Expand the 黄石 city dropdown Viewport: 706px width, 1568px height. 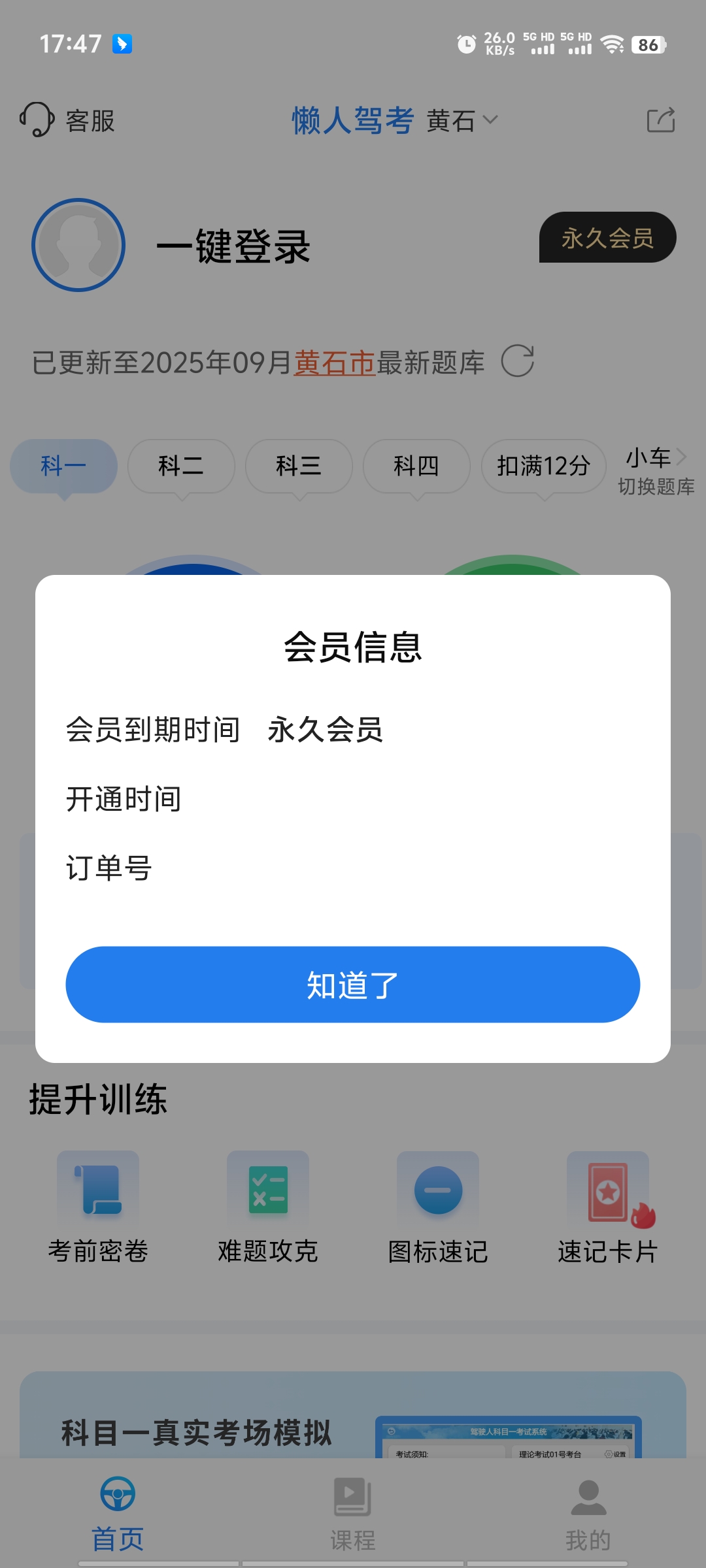[462, 120]
